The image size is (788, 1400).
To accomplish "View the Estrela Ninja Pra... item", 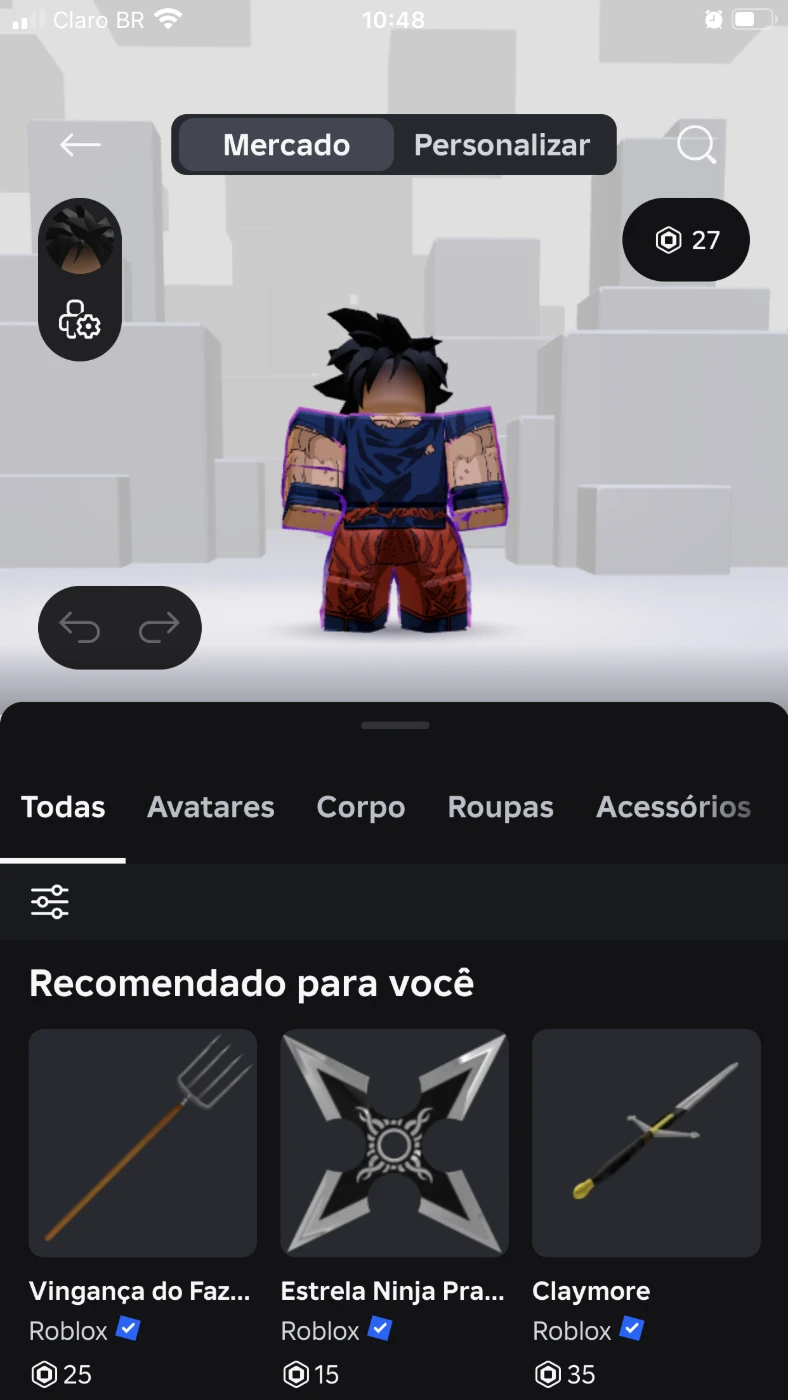I will pos(394,1143).
